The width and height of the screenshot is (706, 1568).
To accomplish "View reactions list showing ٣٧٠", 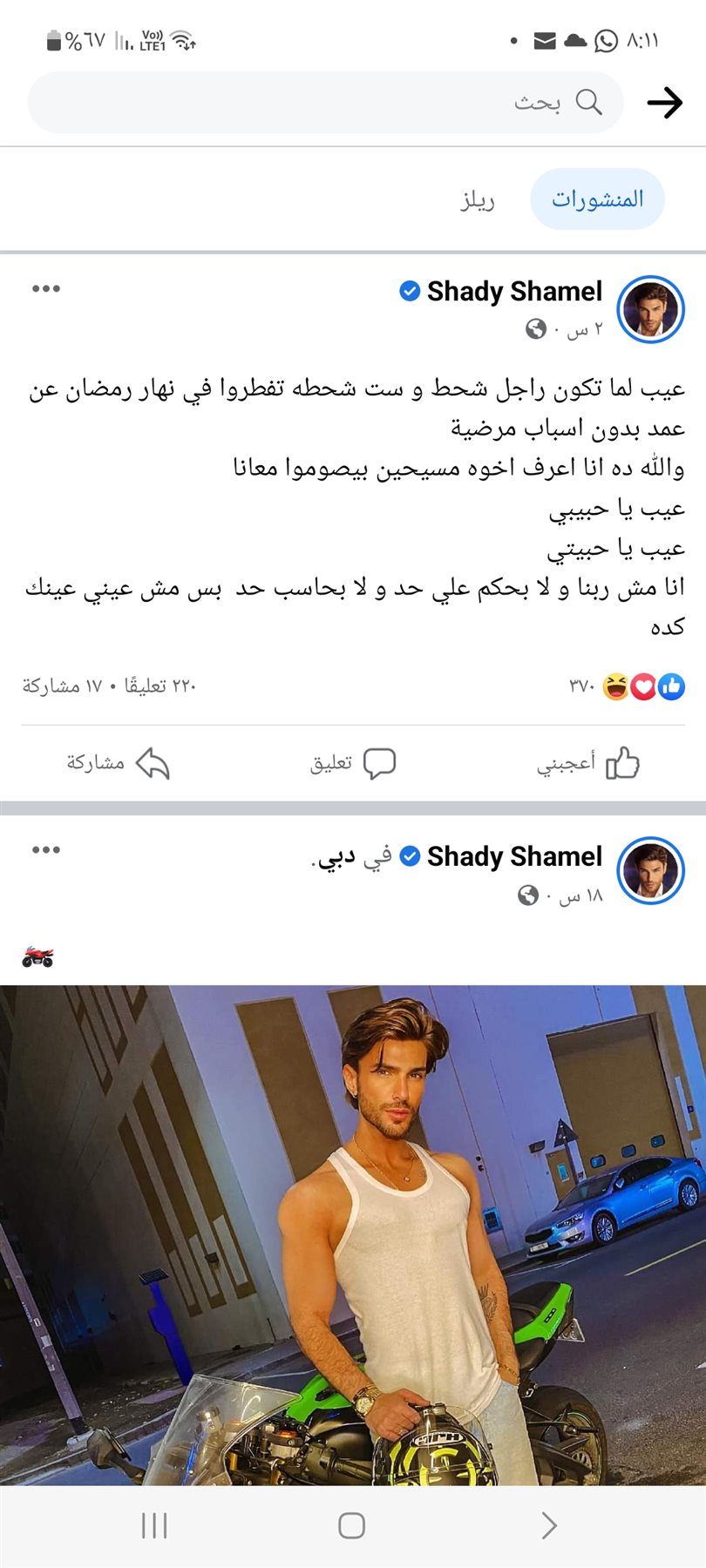I will click(628, 687).
